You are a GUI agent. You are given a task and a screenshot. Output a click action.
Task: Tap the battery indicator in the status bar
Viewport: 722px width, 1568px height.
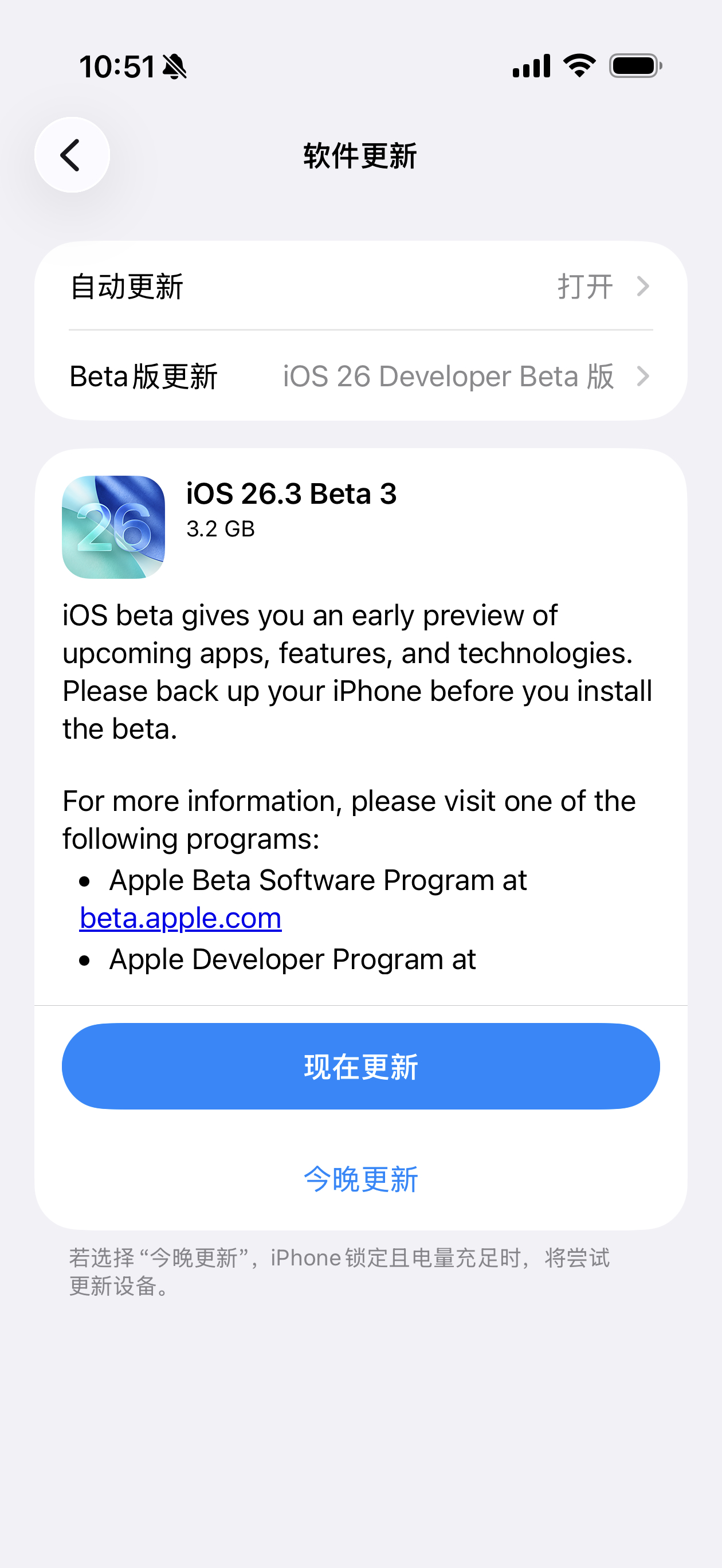634,66
